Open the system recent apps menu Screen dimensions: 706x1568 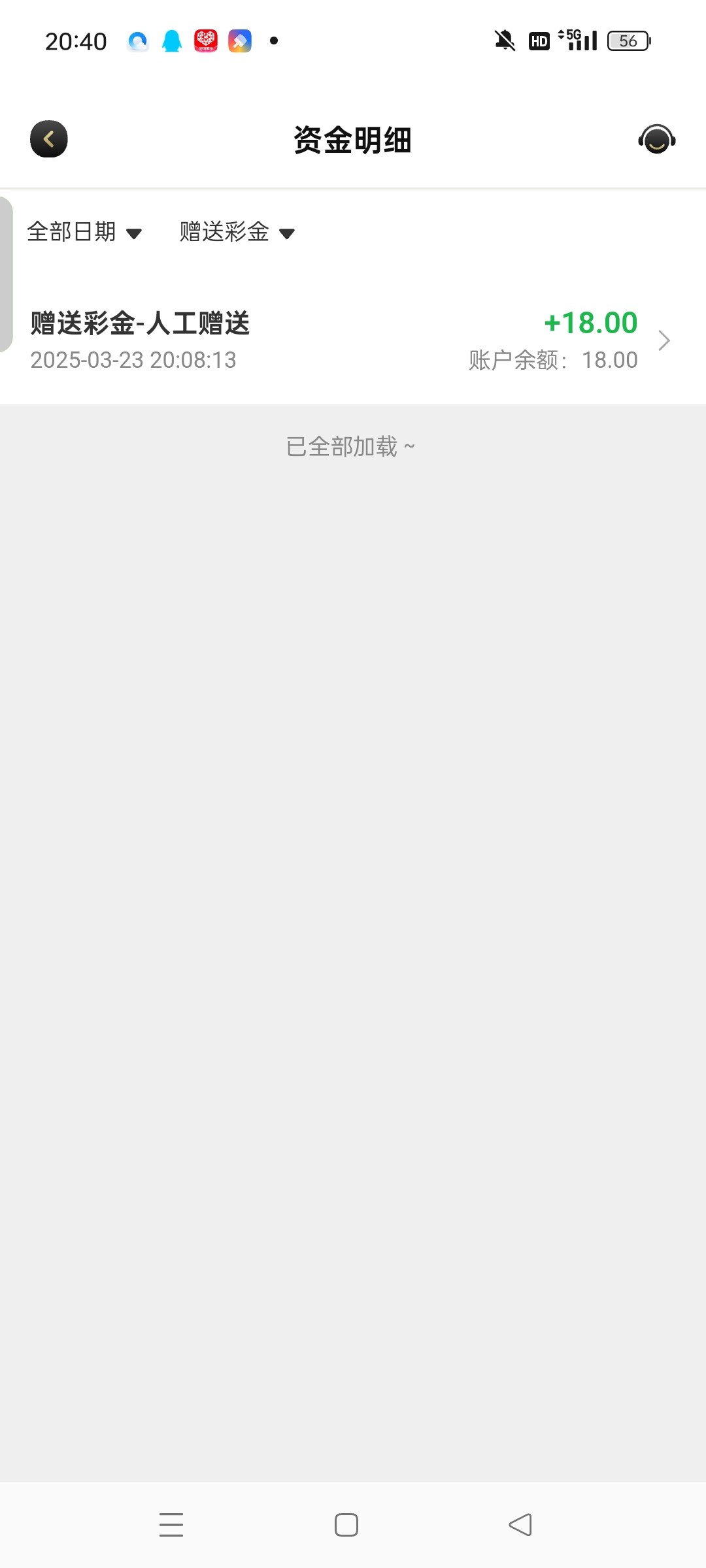pyautogui.click(x=171, y=1525)
